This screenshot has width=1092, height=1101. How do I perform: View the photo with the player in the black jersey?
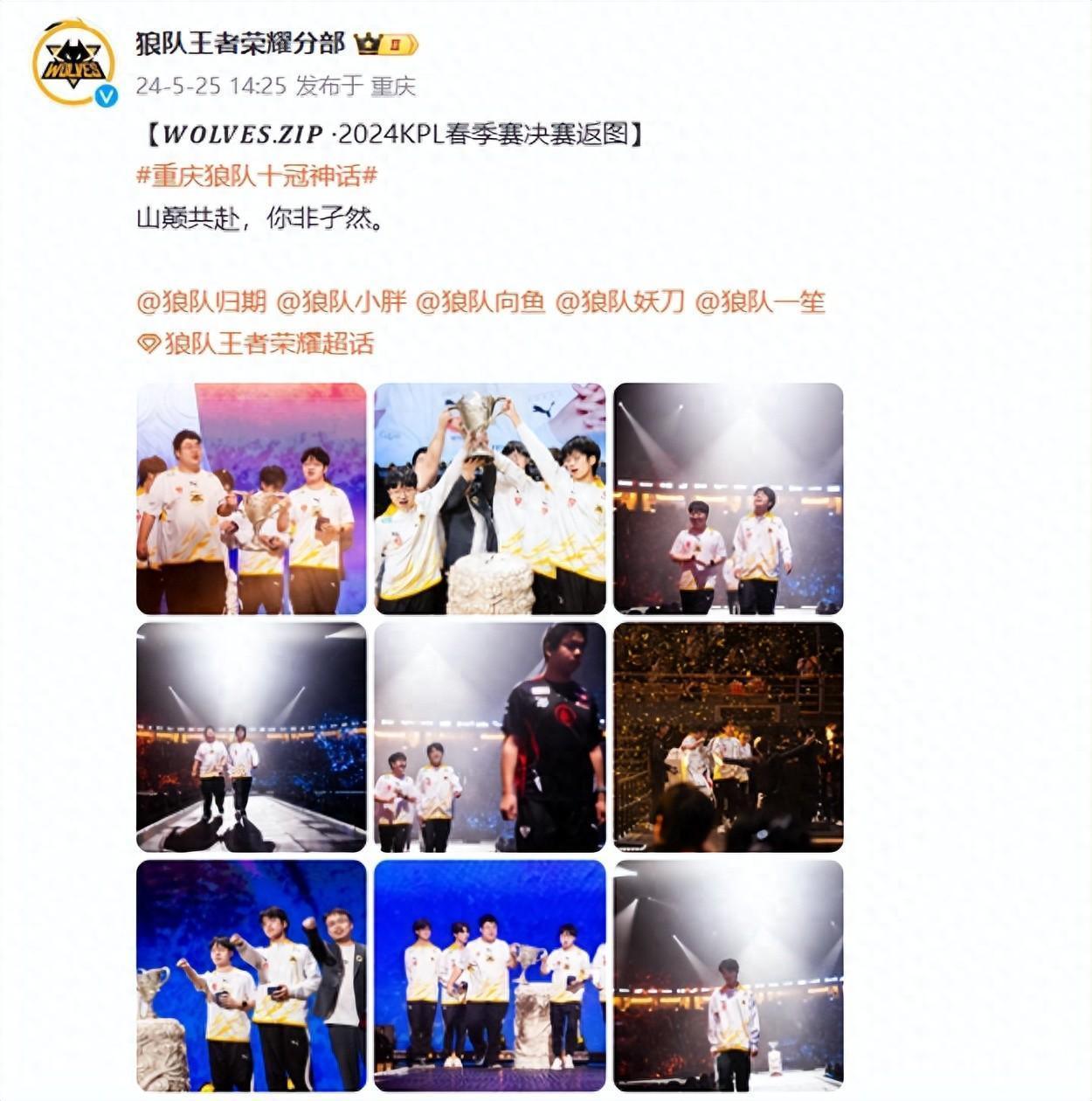(x=490, y=737)
